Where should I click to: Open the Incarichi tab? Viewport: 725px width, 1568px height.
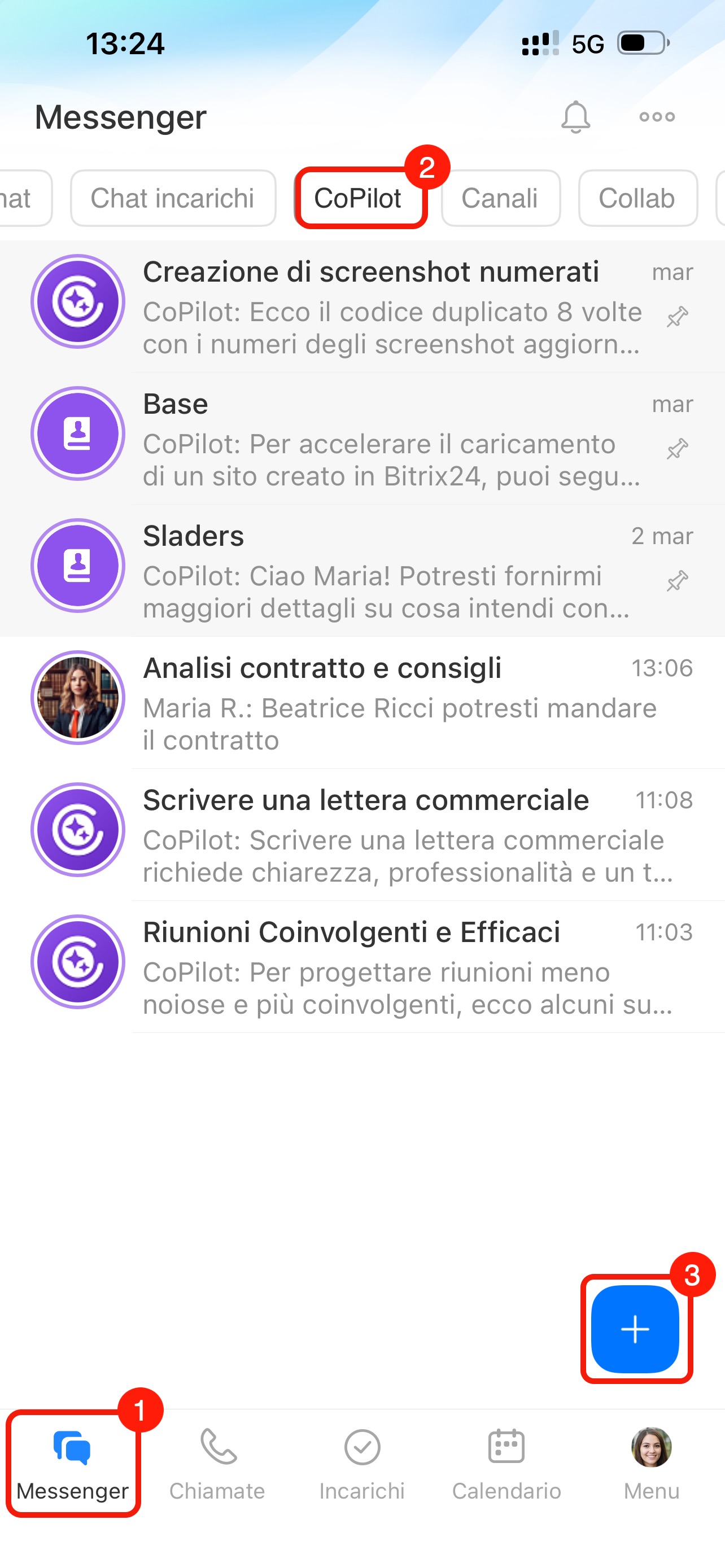pos(362,1464)
